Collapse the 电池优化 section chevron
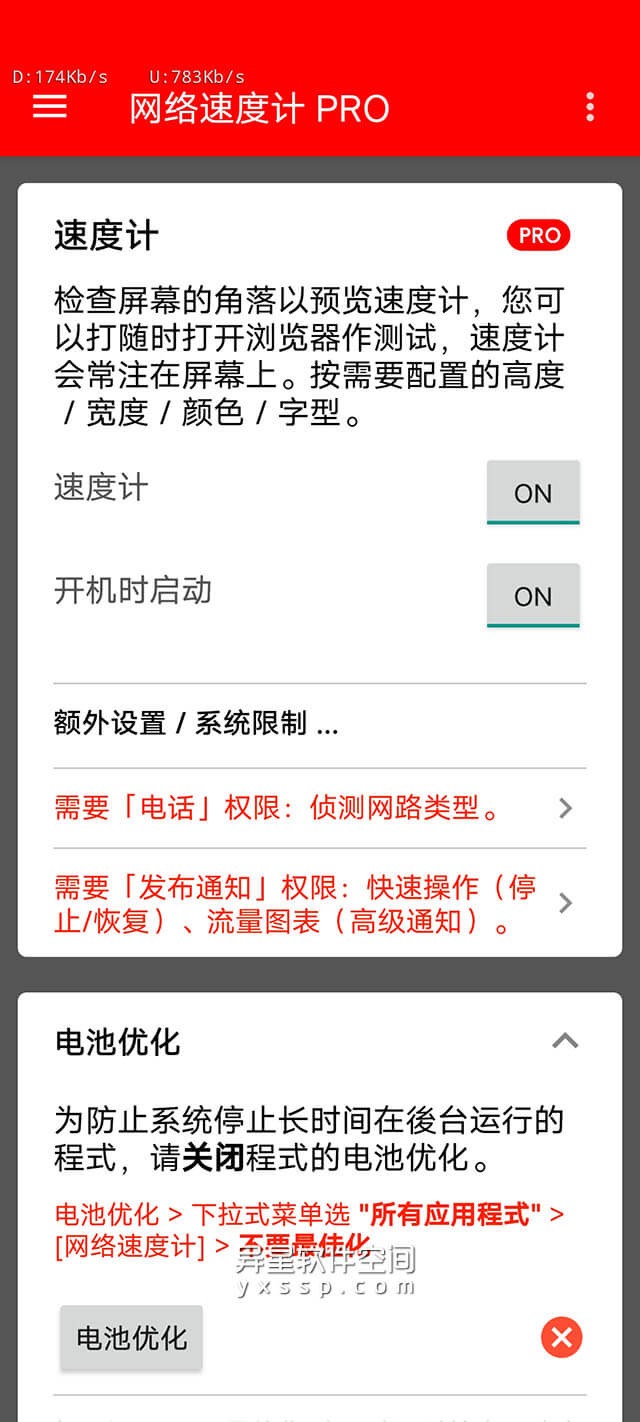Screen dimensions: 640x1422 click(565, 1041)
